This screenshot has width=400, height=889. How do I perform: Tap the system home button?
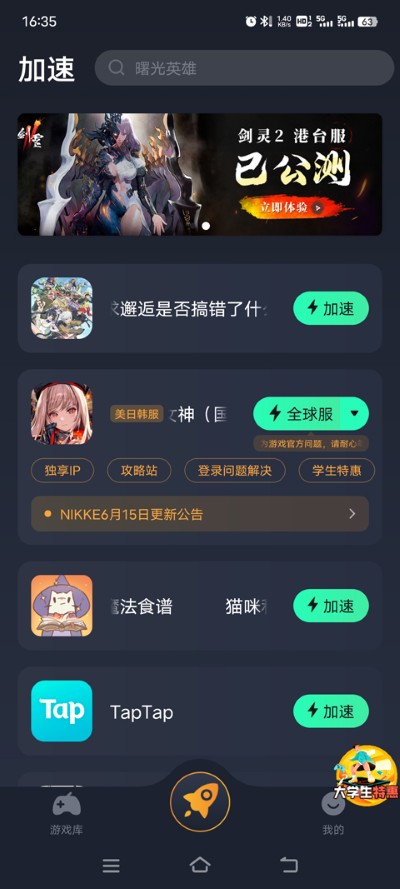click(200, 865)
